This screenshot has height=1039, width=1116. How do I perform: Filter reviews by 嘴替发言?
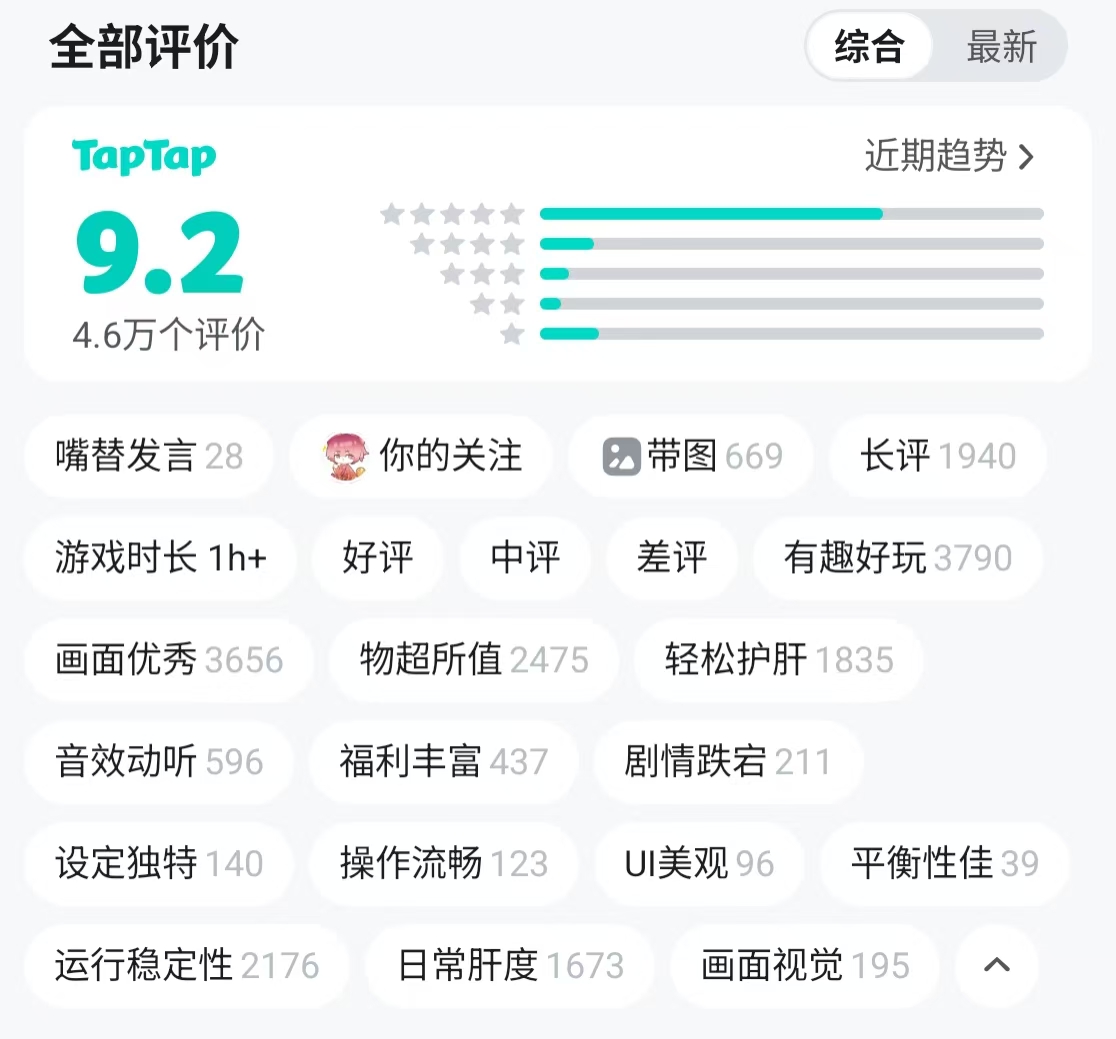pyautogui.click(x=149, y=457)
